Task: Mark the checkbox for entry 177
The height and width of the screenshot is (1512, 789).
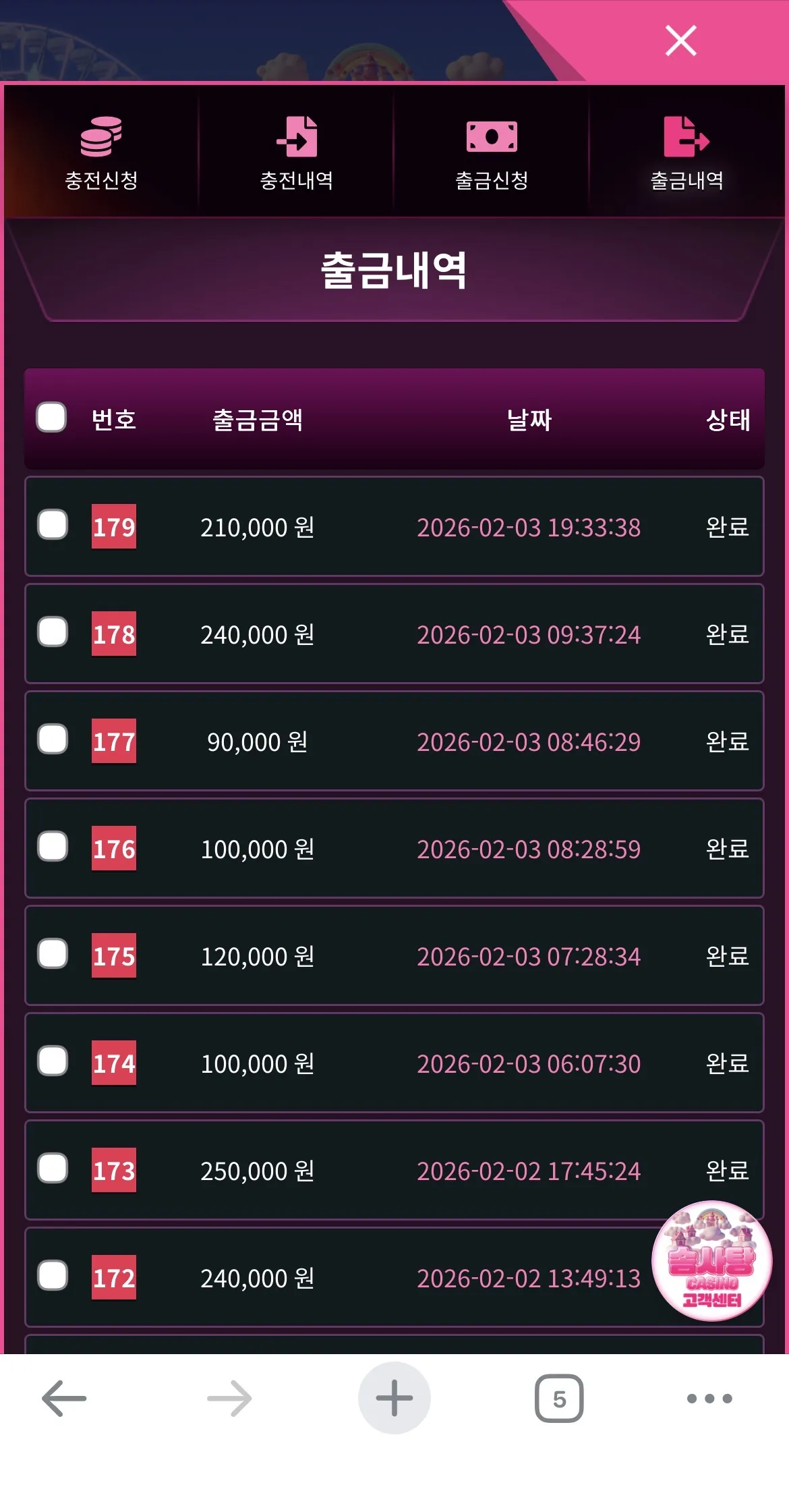Action: tap(53, 739)
